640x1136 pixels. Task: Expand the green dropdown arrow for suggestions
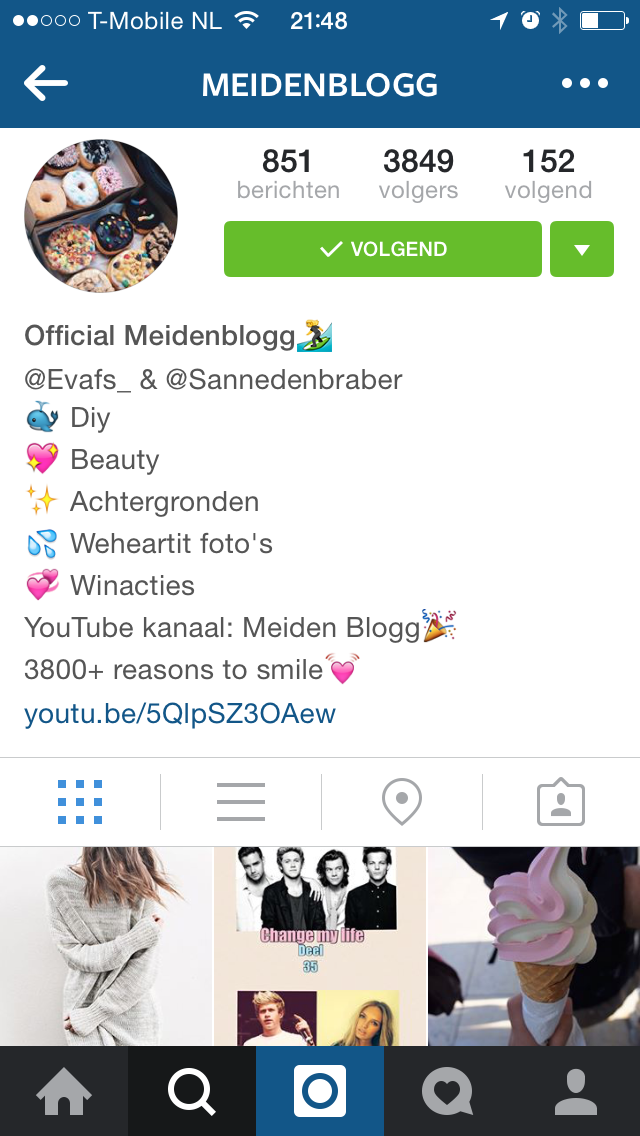[582, 249]
